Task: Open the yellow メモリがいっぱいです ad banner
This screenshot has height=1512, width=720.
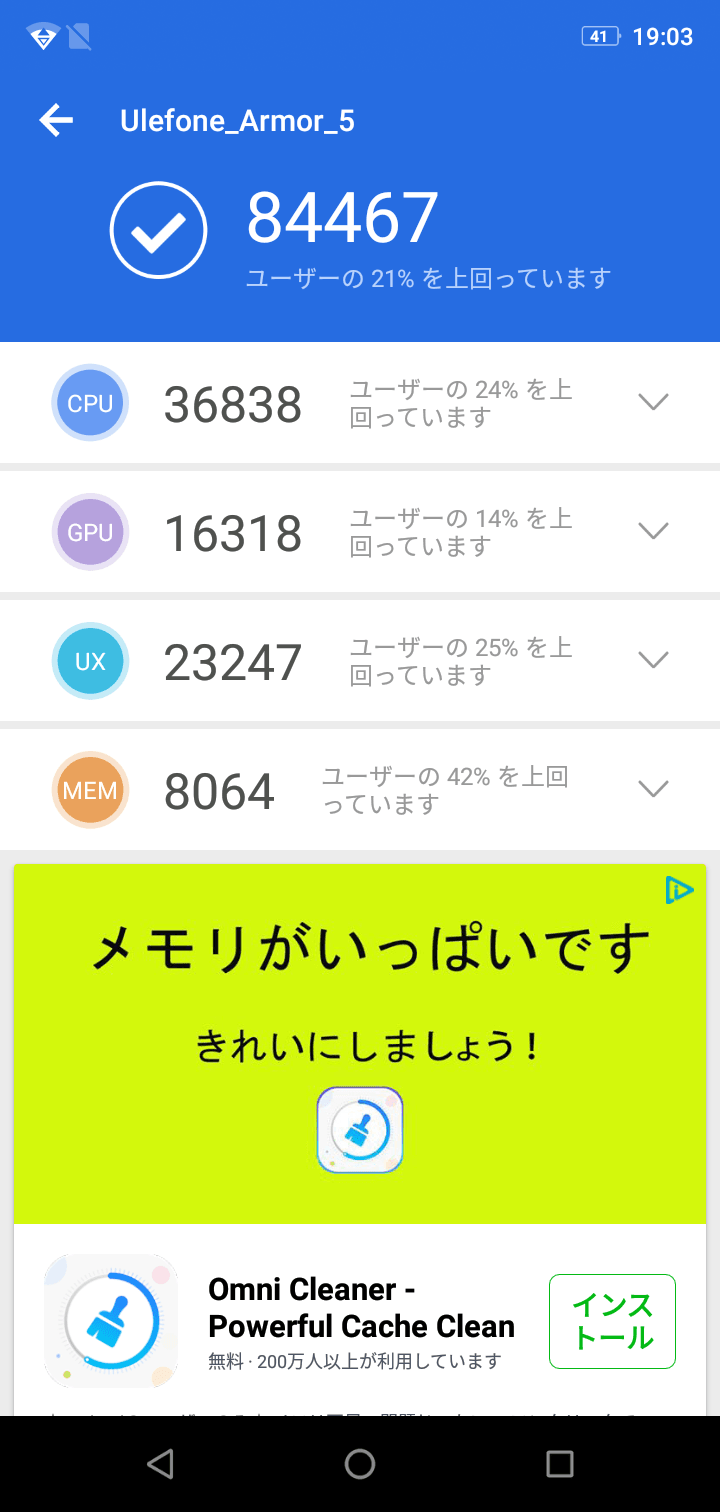Action: 360,1040
